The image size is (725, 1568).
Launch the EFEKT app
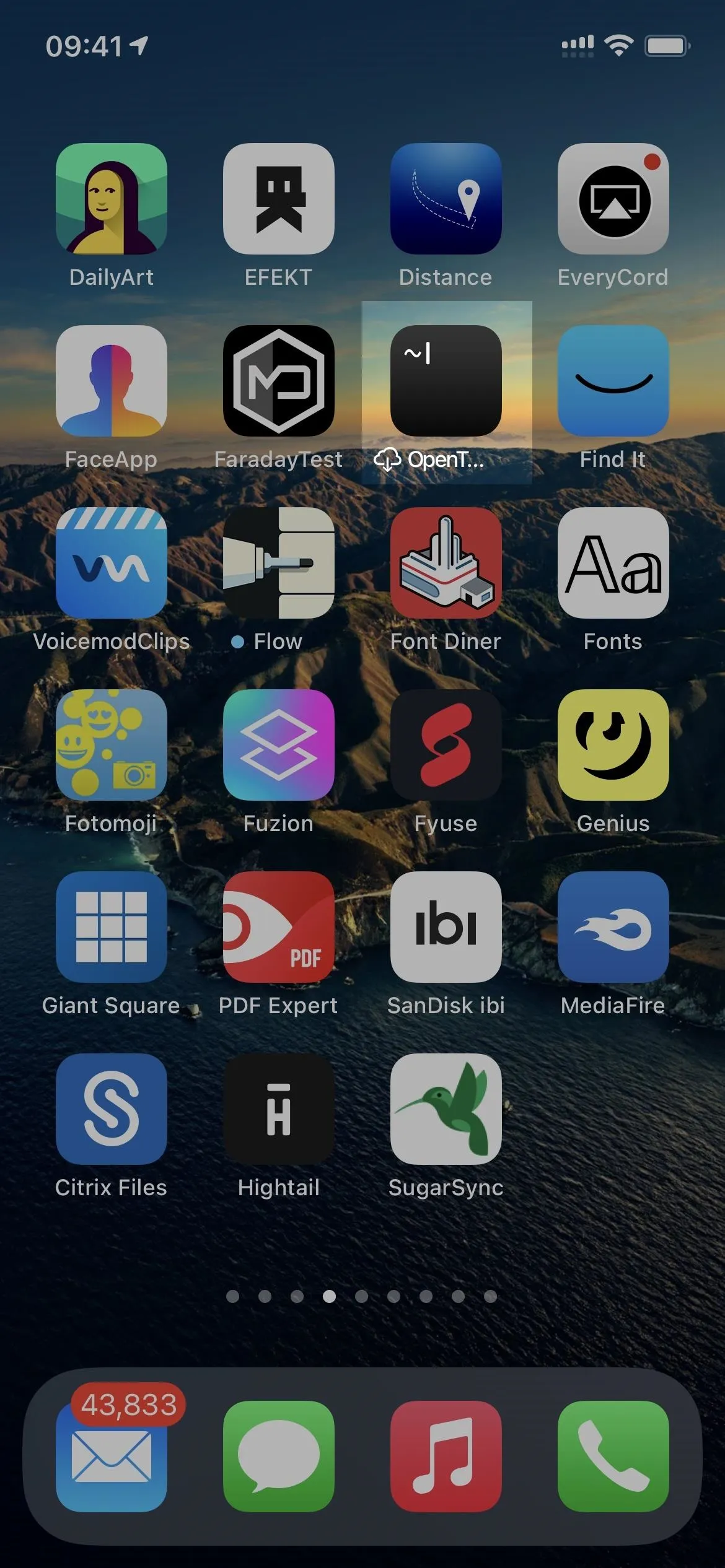(x=279, y=199)
